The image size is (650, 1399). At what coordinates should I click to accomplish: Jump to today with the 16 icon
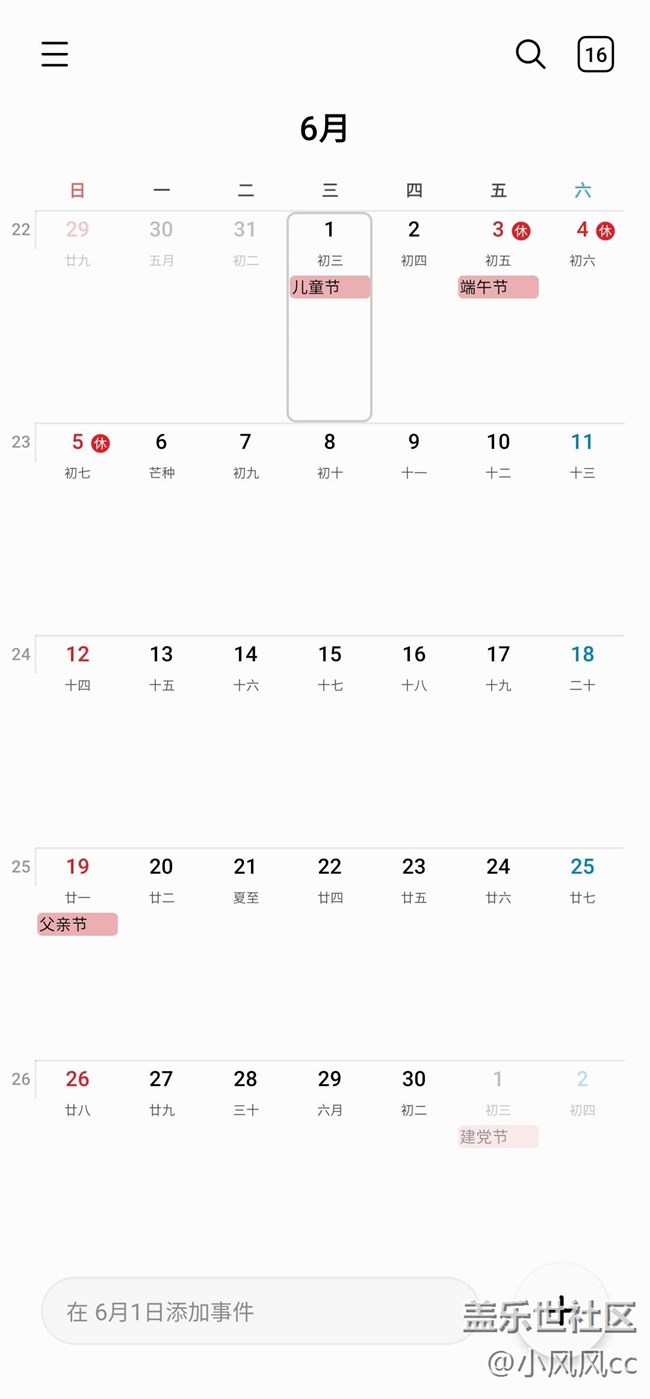(x=595, y=54)
